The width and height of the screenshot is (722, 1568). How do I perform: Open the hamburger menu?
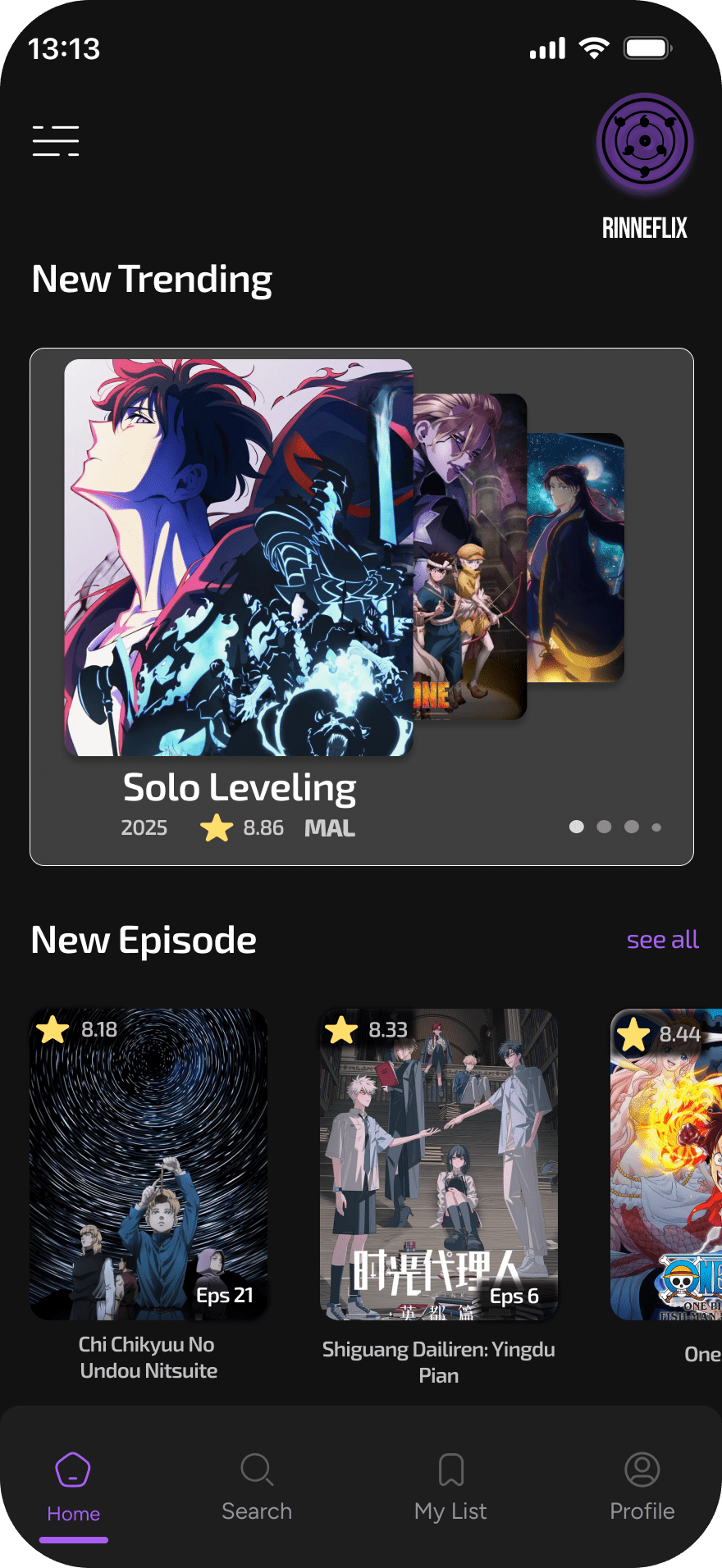(x=56, y=141)
